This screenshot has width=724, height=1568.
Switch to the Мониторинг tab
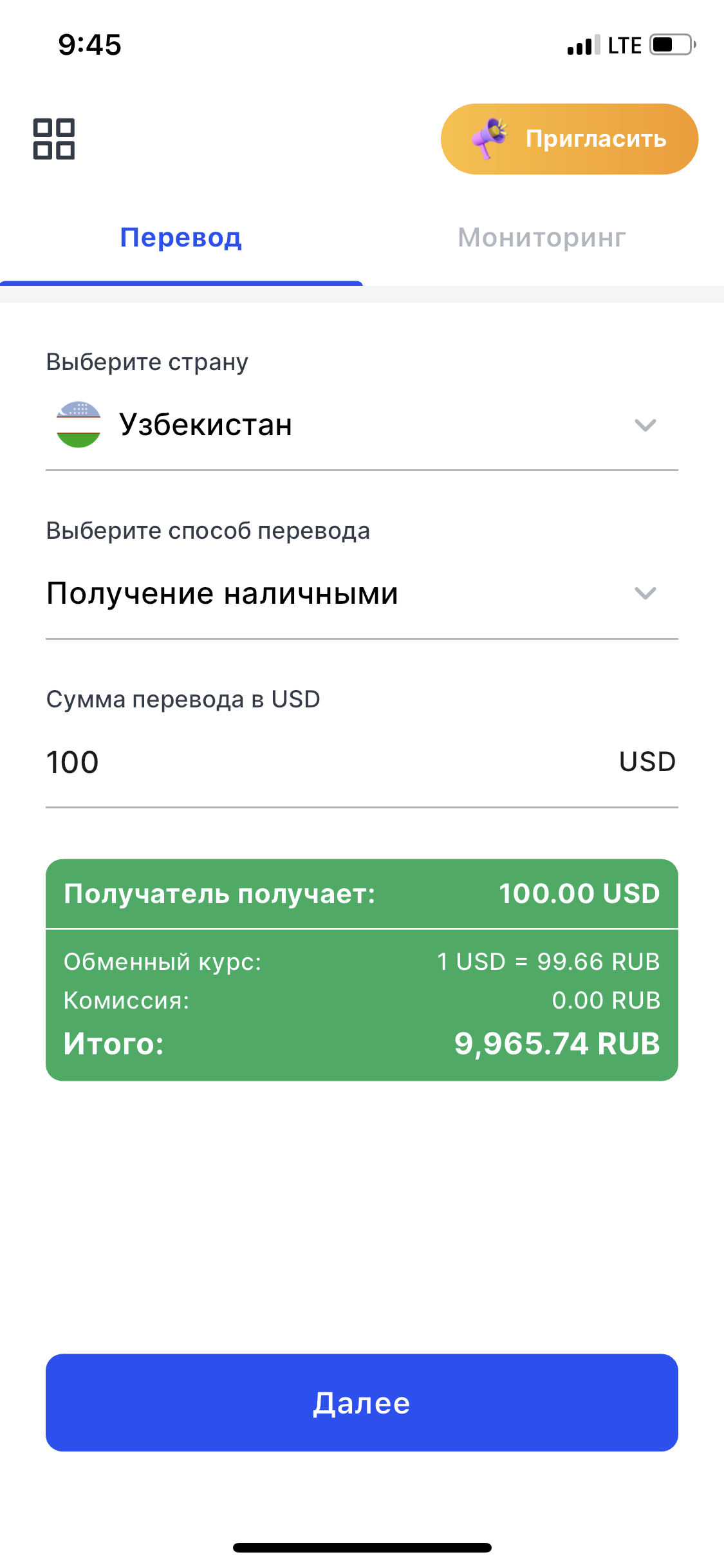click(542, 238)
